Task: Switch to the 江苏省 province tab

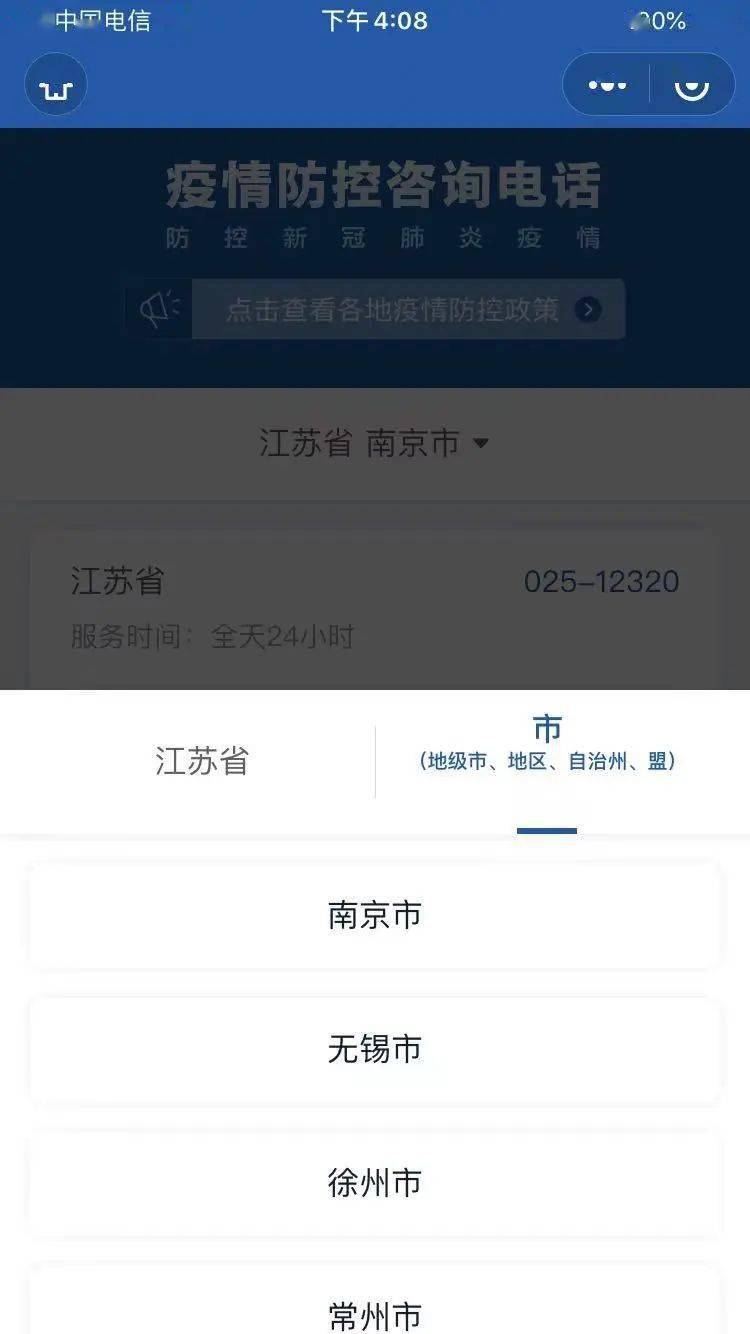Action: 201,761
